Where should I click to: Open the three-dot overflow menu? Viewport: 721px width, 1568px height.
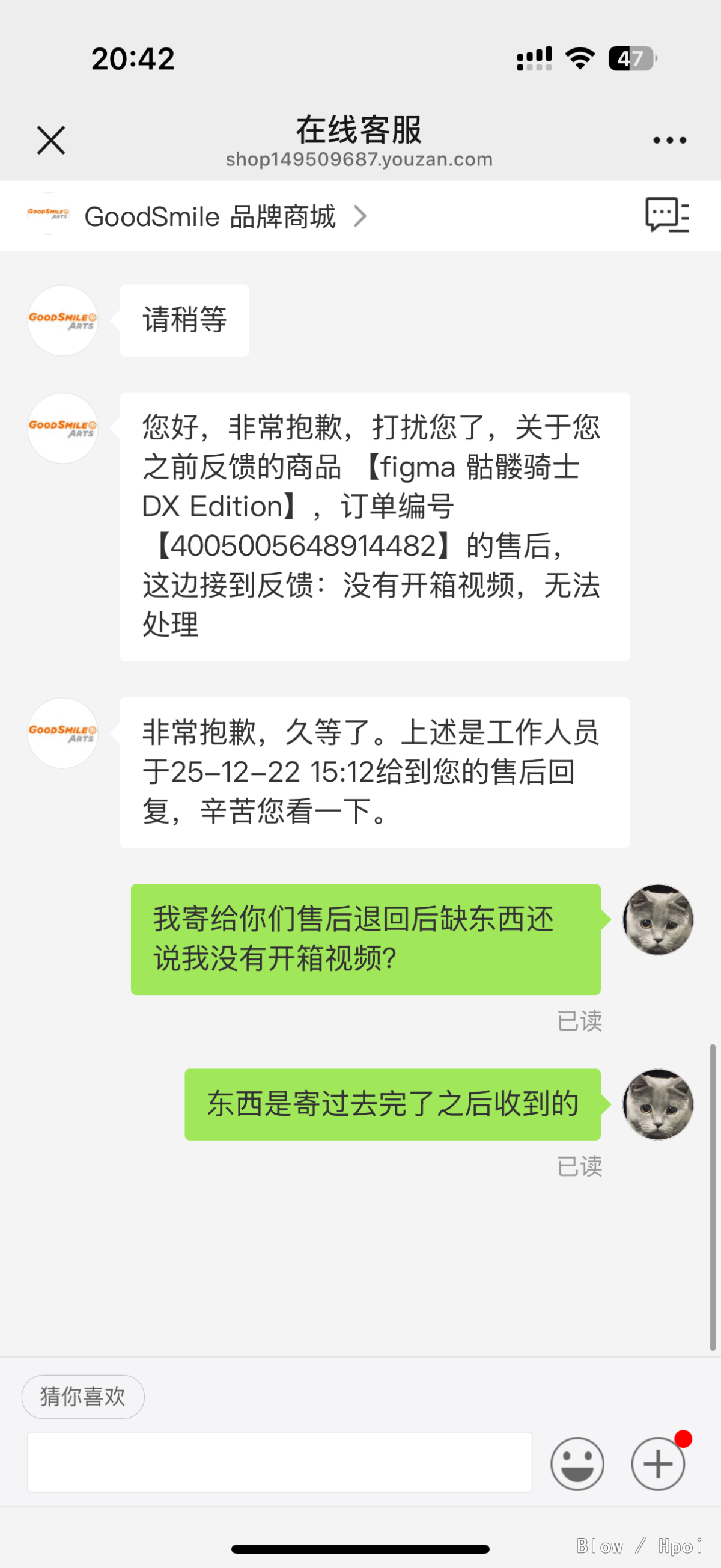669,141
